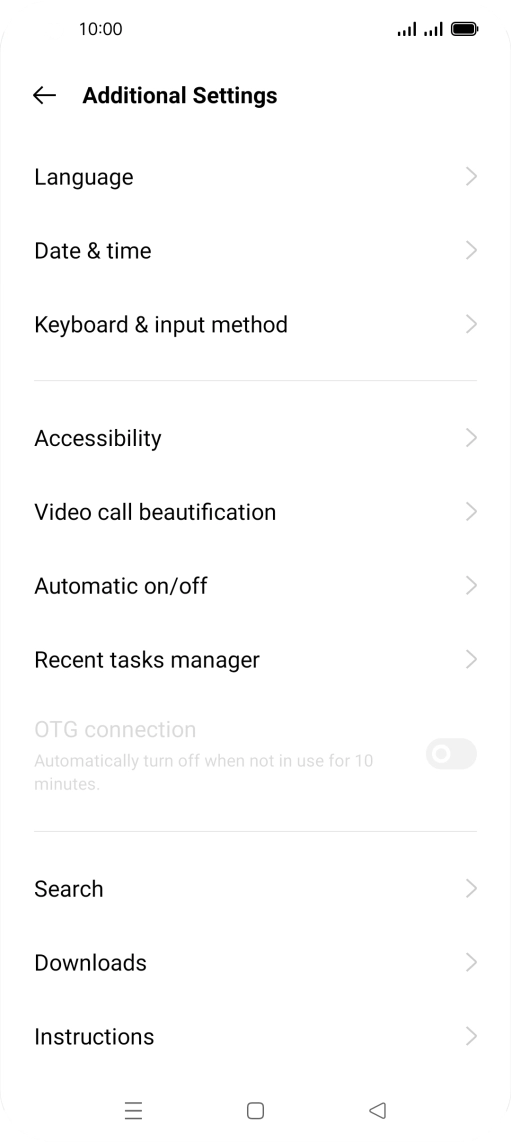
Task: Go back using the top-left arrow
Action: [x=44, y=95]
